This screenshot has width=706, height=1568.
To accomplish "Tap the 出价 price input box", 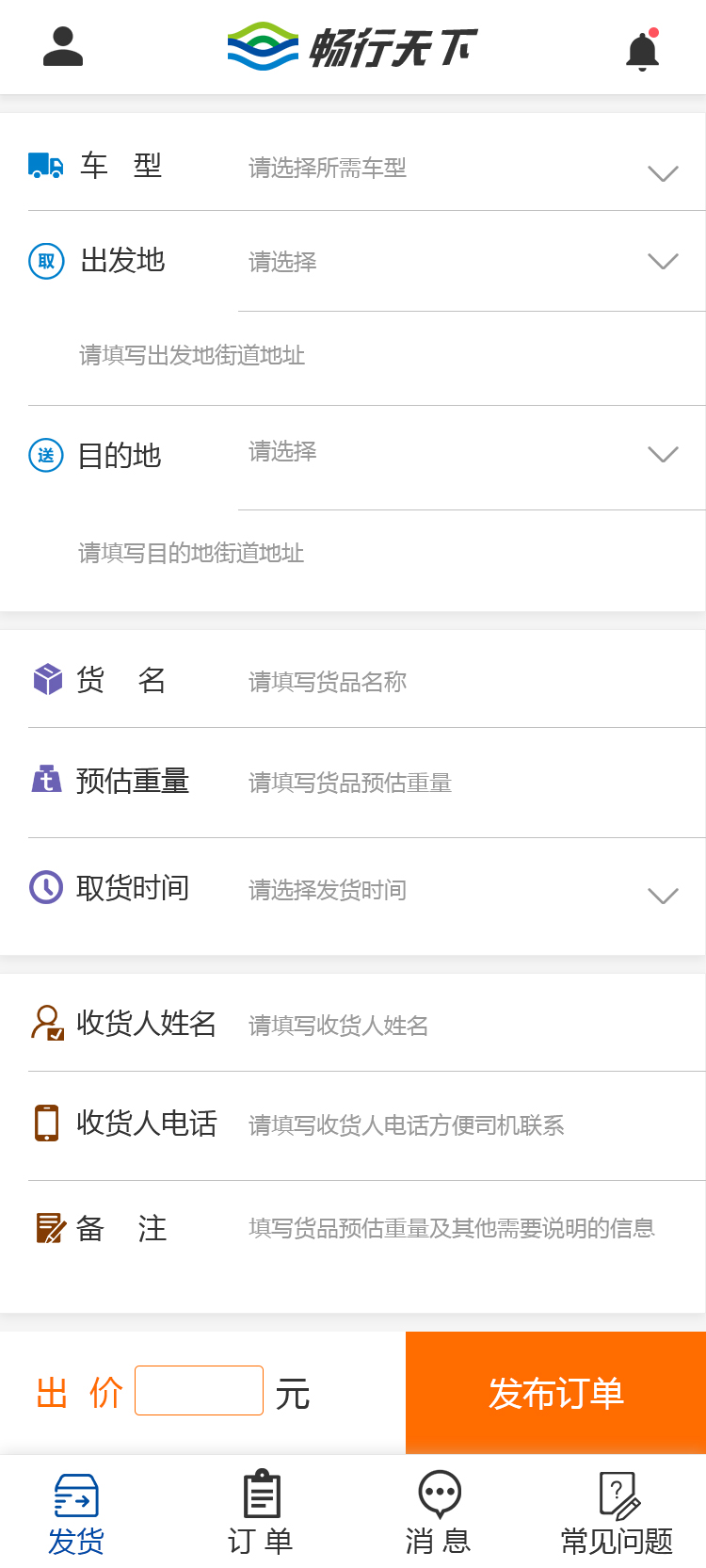I will point(199,1391).
